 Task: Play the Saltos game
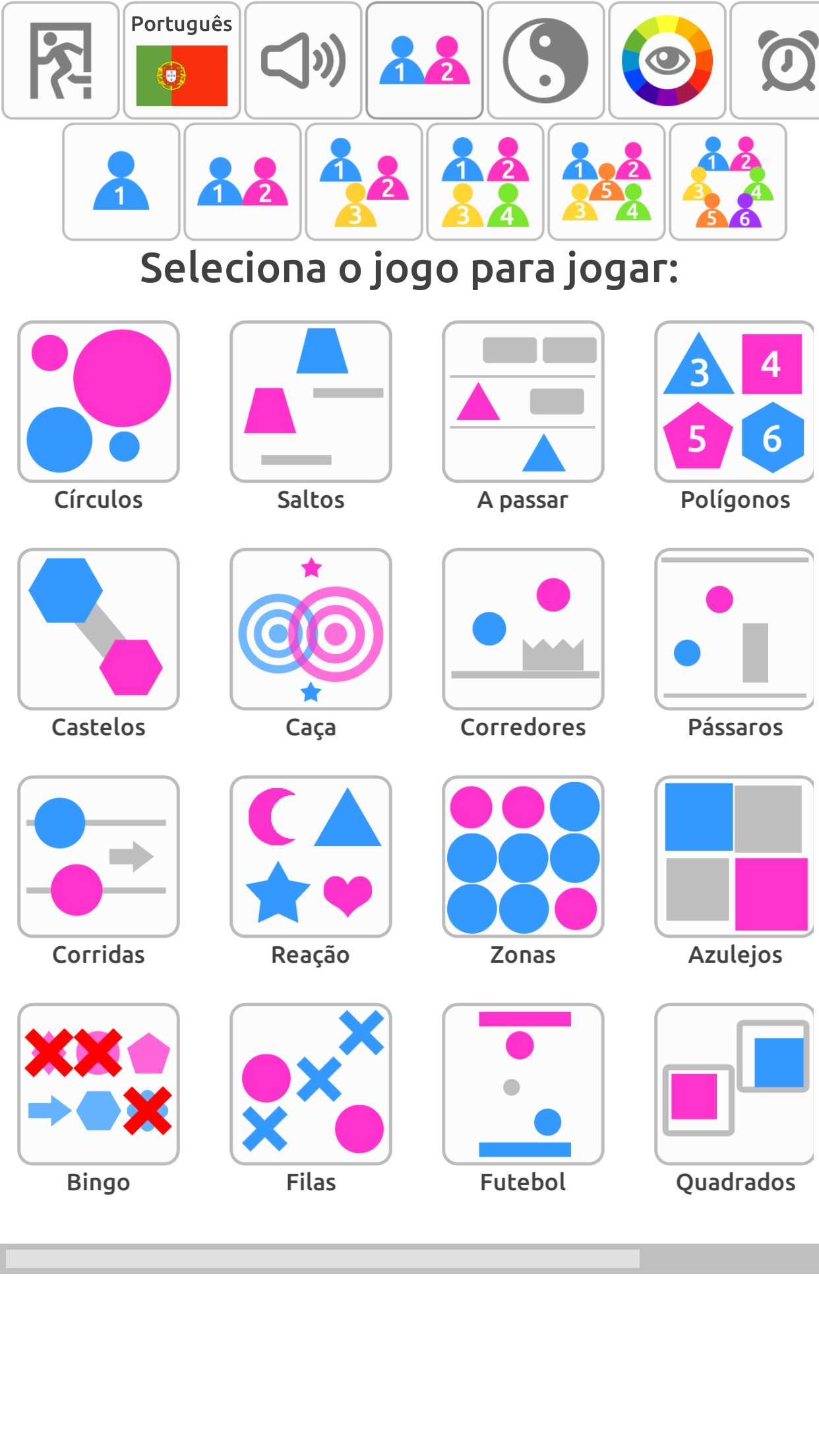pos(311,402)
